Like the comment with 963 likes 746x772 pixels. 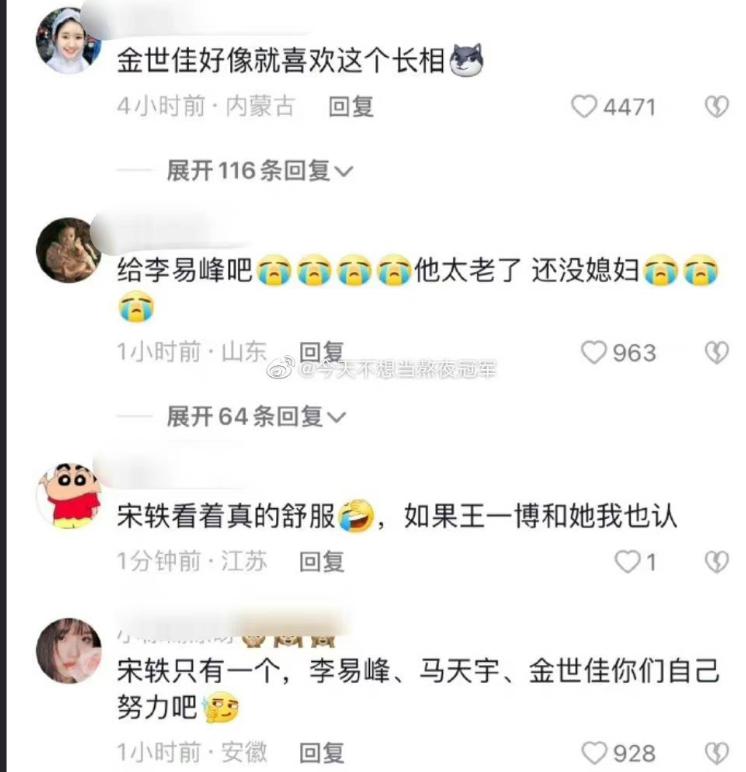[595, 352]
